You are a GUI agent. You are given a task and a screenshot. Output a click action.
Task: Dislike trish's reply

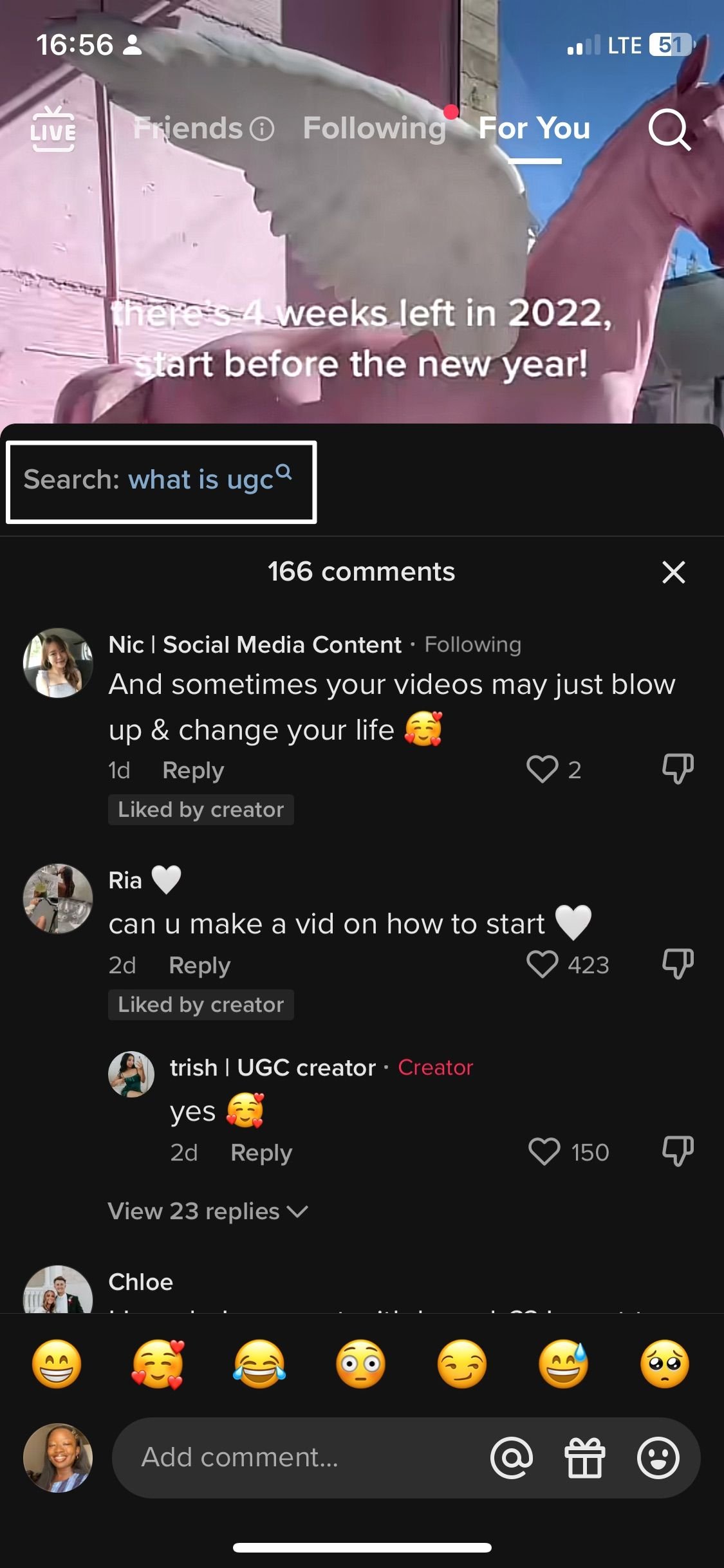click(x=678, y=1152)
